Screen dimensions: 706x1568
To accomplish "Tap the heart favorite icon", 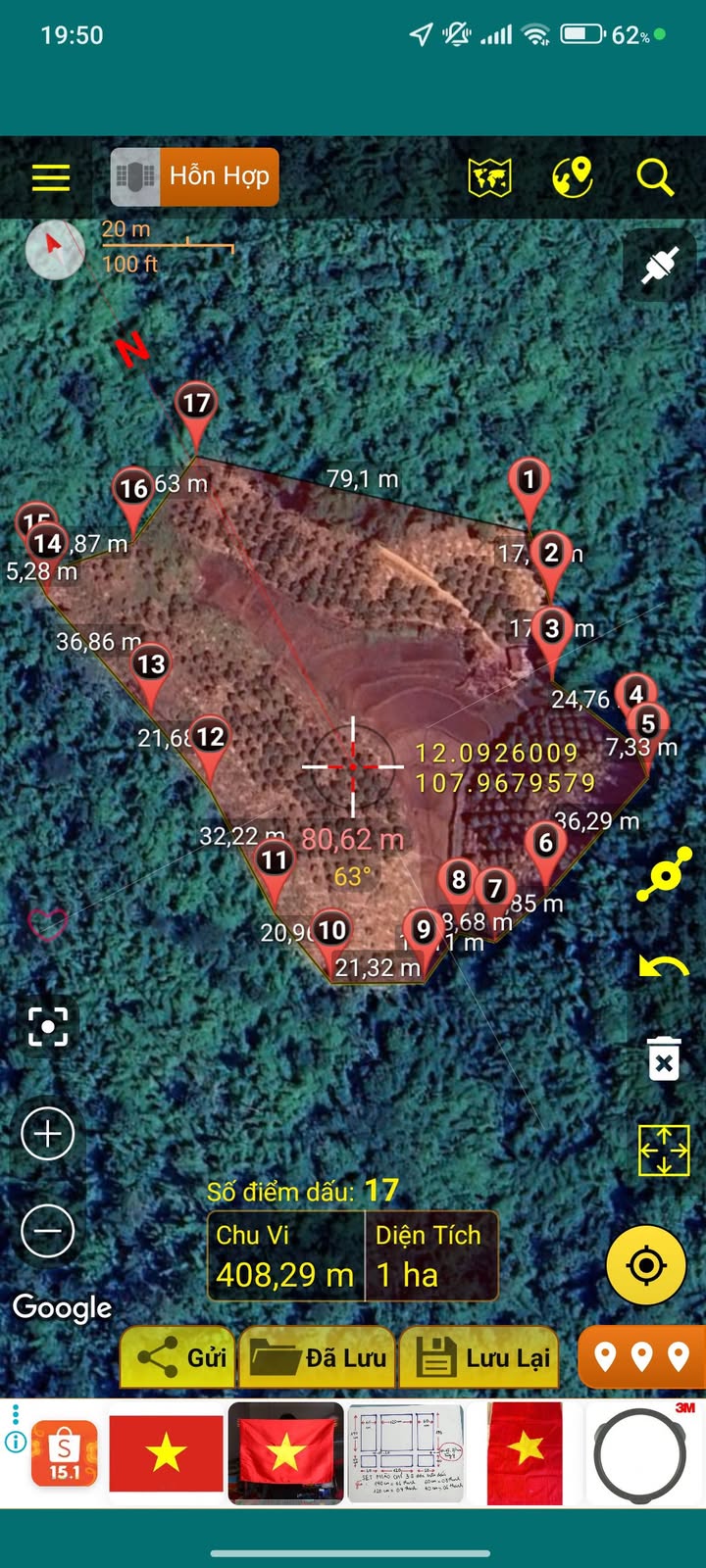I will 47,923.
